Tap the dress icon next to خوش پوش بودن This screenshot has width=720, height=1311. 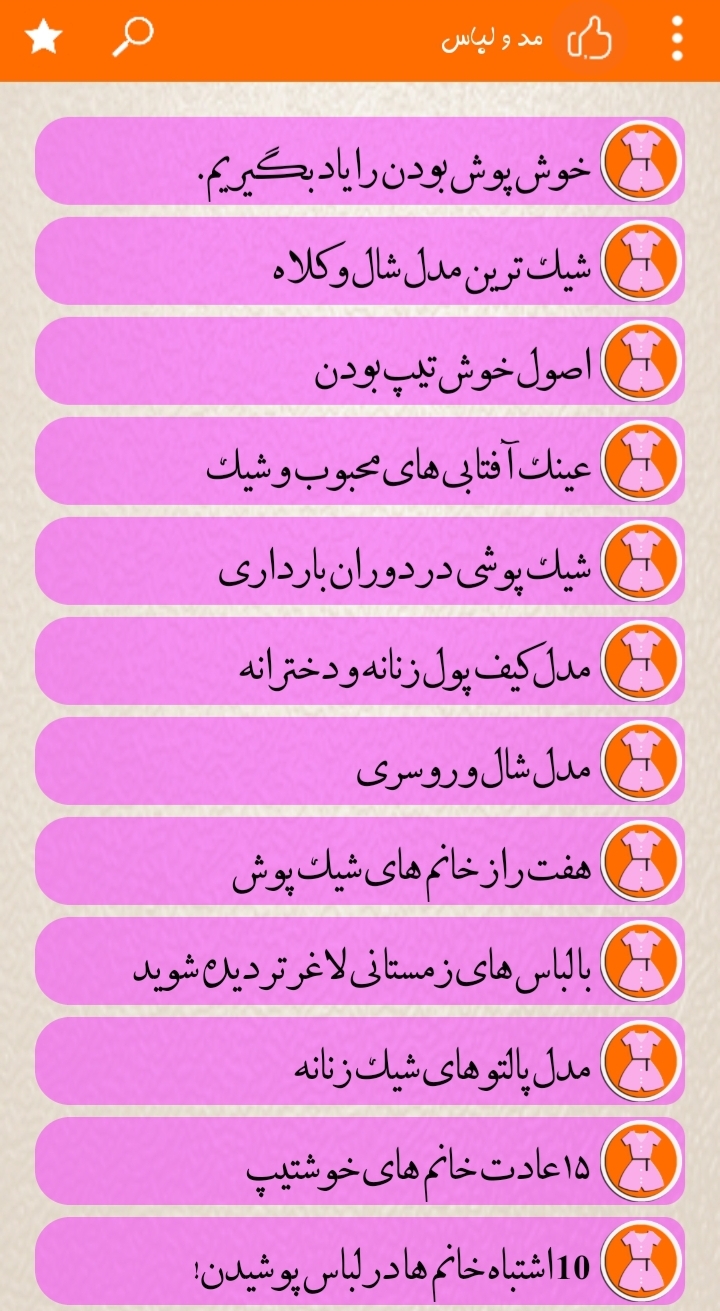pyautogui.click(x=640, y=162)
